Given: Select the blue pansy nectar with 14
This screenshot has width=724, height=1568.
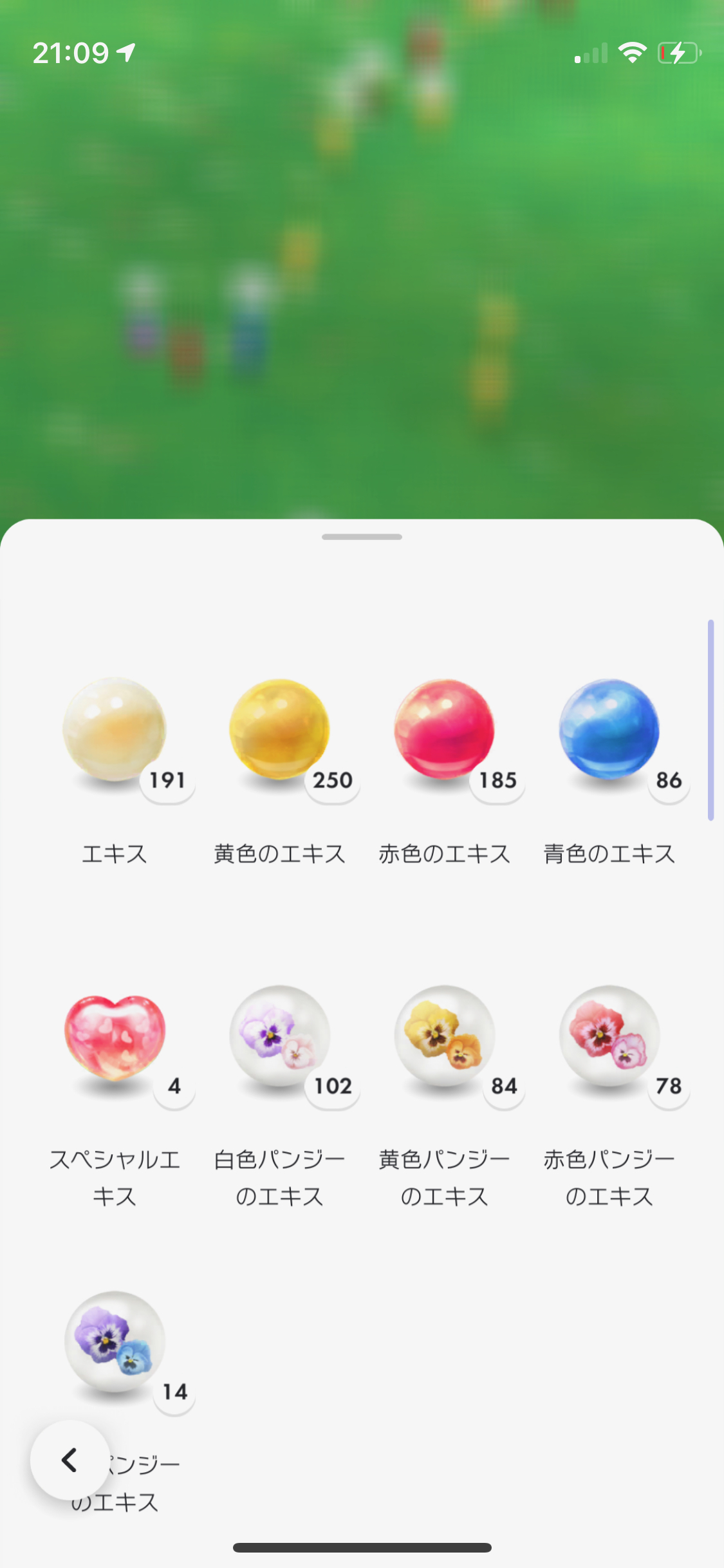Looking at the screenshot, I should [115, 1341].
